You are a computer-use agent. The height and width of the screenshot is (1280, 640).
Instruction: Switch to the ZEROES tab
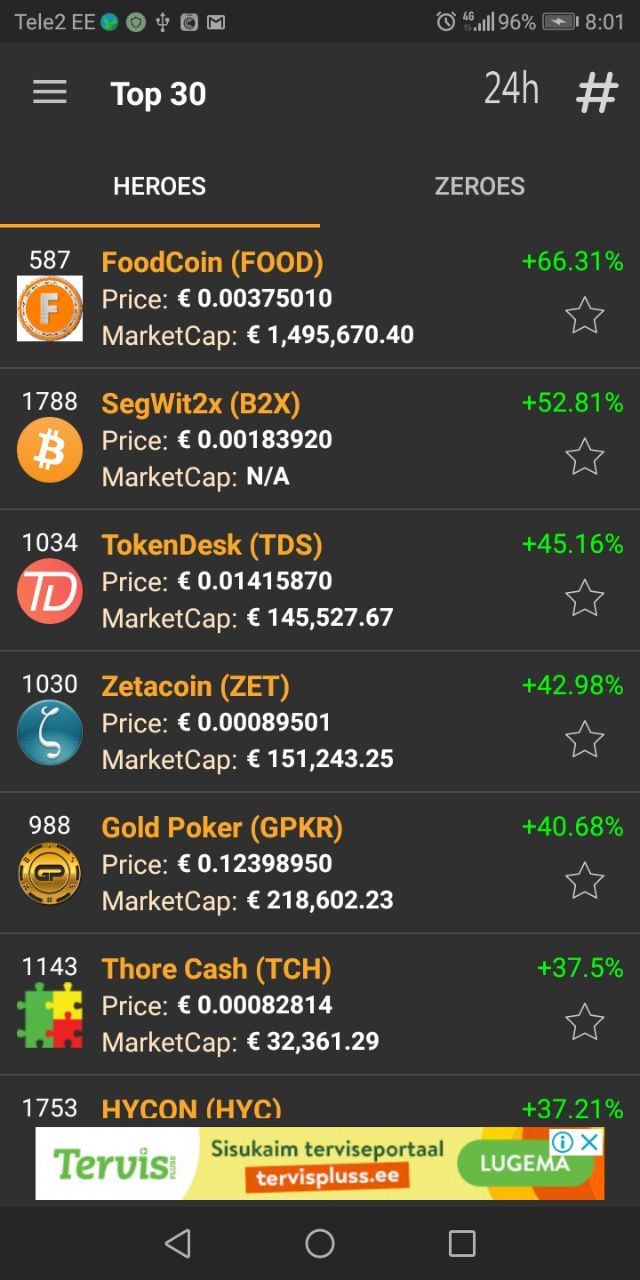(x=480, y=186)
